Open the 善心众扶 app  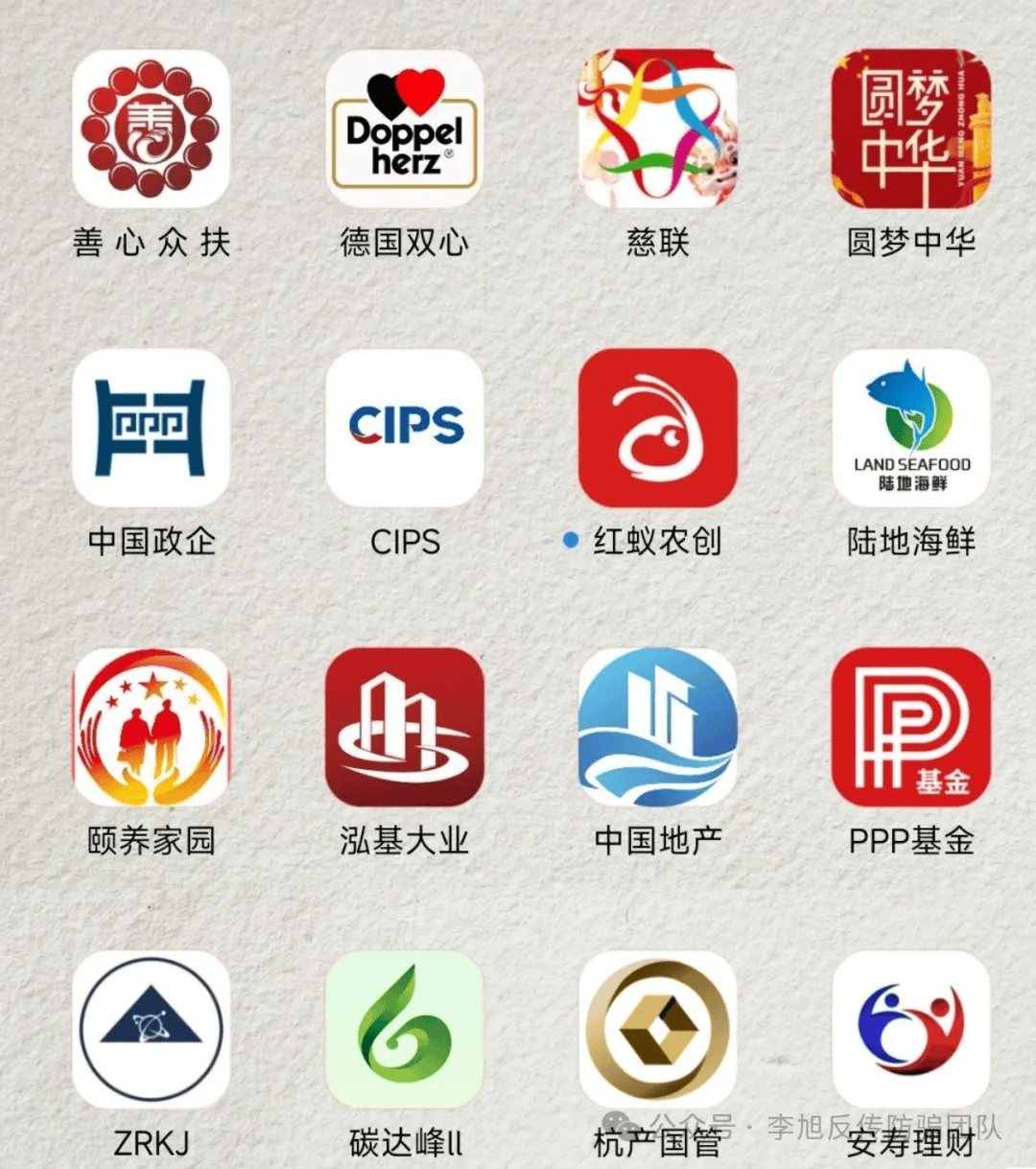(151, 129)
